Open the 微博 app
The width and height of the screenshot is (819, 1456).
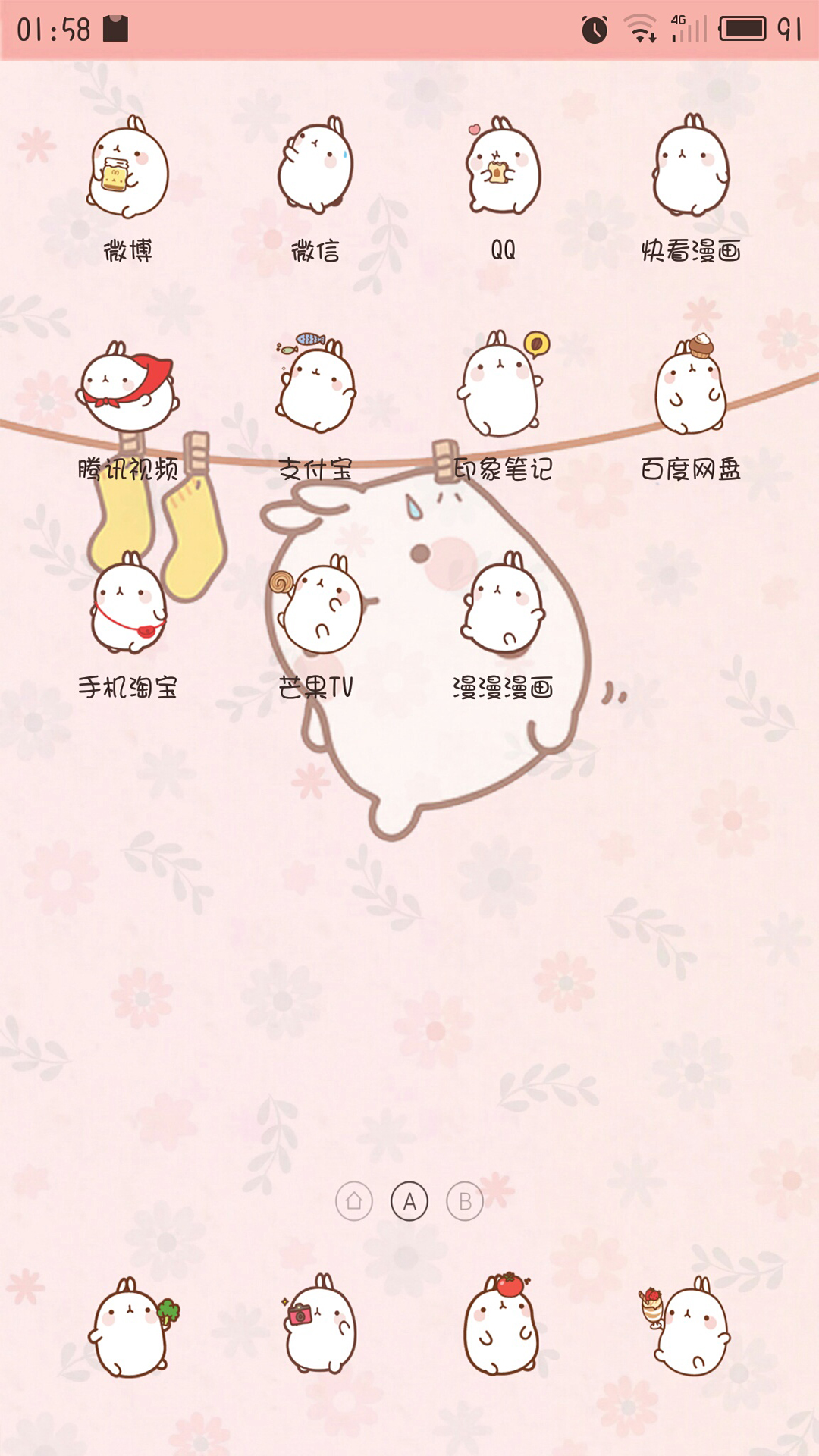[x=127, y=171]
